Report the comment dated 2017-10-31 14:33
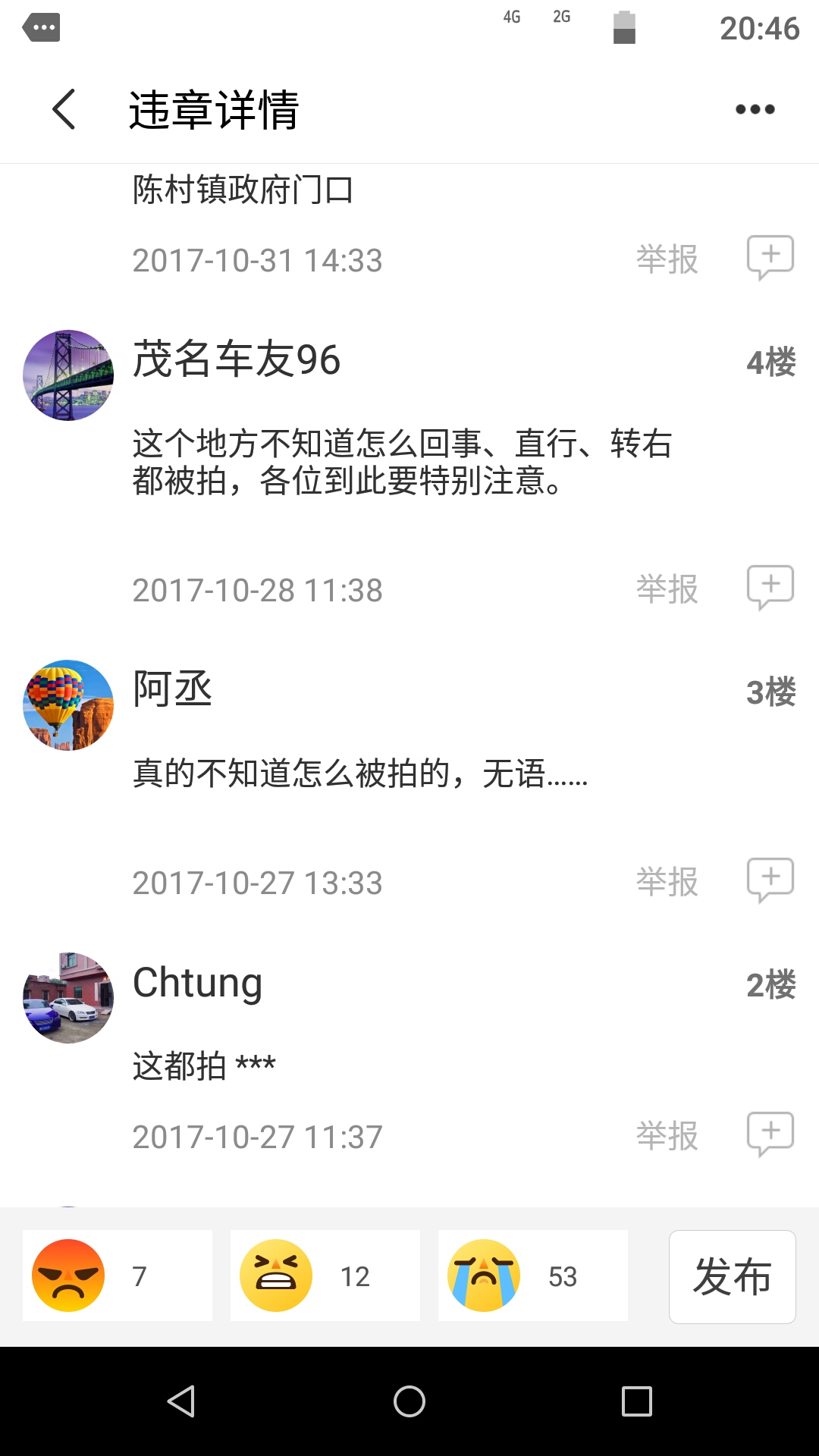The height and width of the screenshot is (1456, 819). pos(667,259)
